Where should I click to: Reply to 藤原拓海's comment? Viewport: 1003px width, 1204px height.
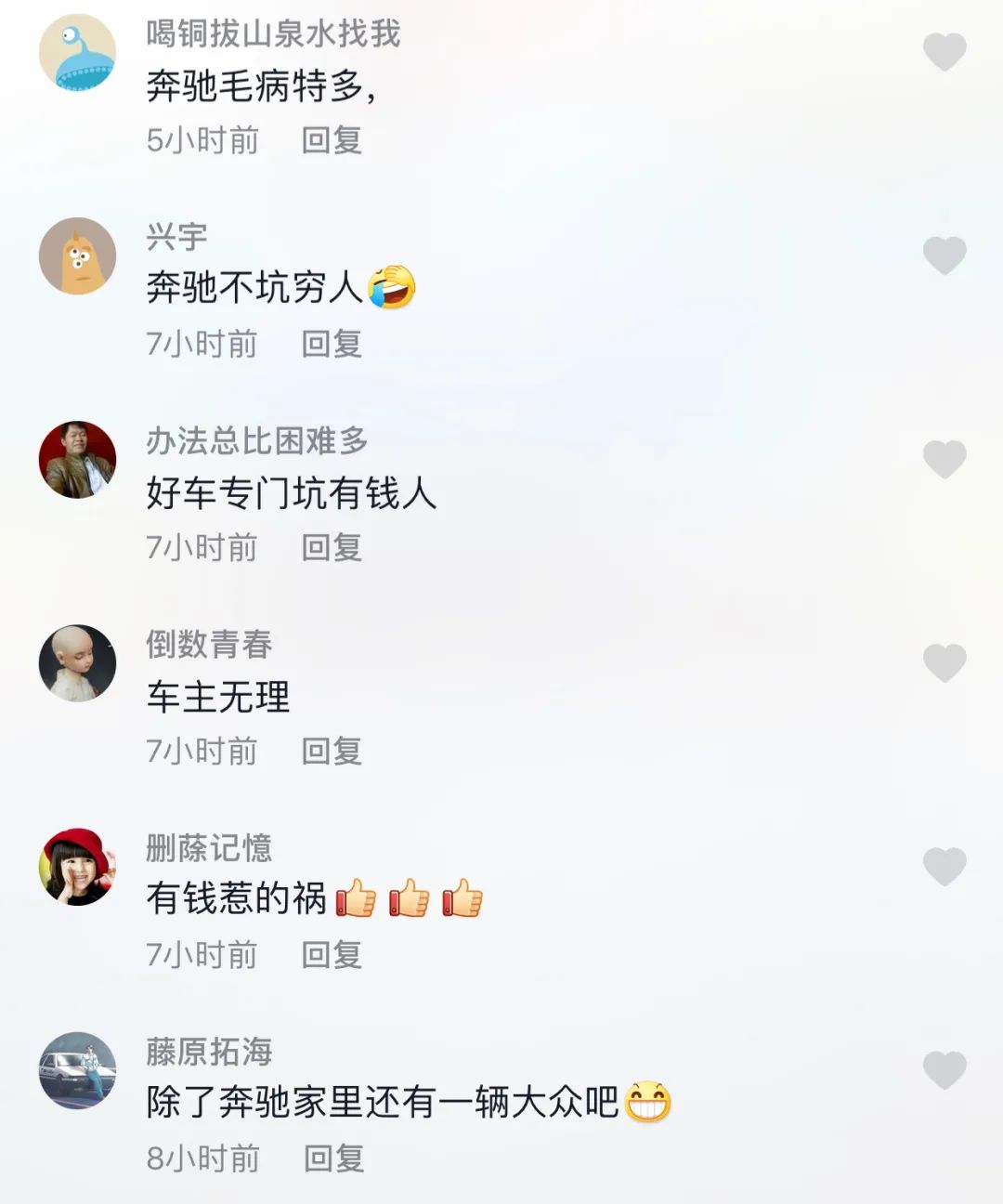point(333,1158)
